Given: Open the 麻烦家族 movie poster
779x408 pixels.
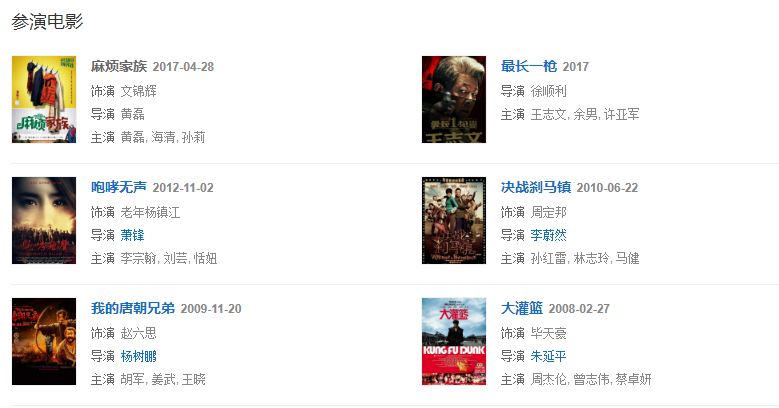Looking at the screenshot, I should pyautogui.click(x=43, y=99).
